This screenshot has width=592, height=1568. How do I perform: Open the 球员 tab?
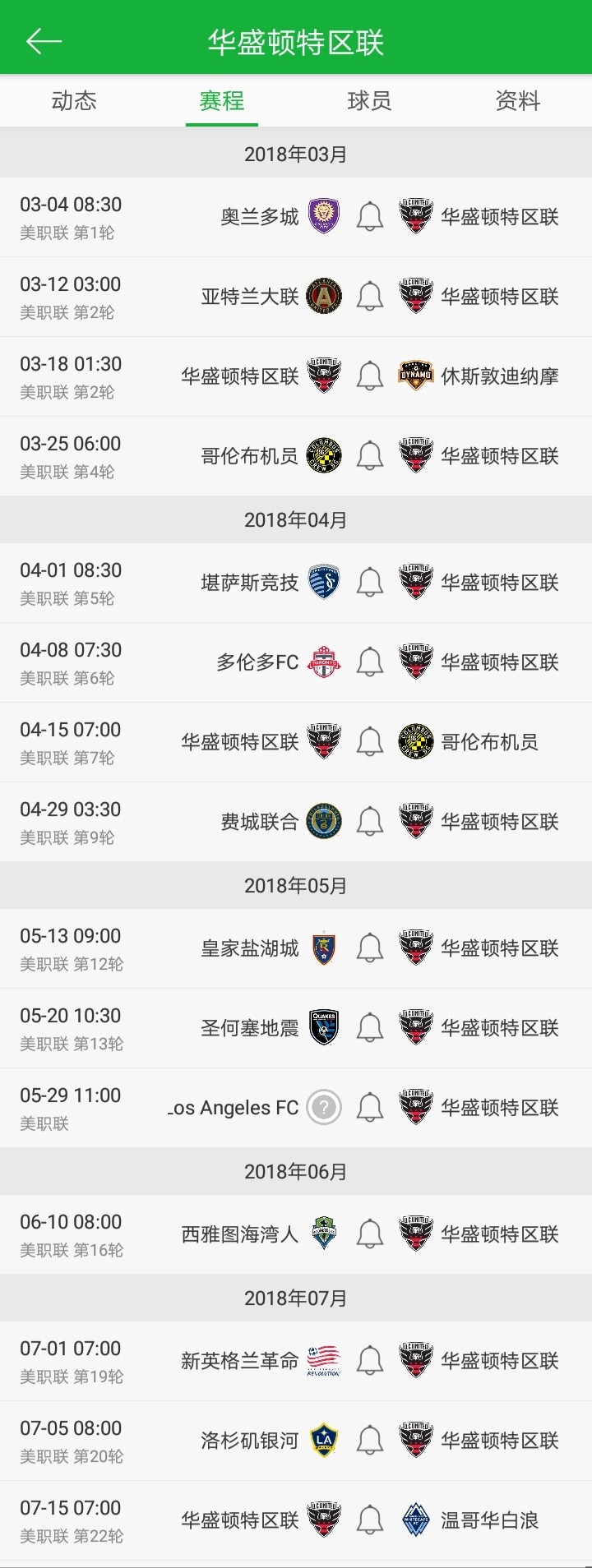[369, 101]
